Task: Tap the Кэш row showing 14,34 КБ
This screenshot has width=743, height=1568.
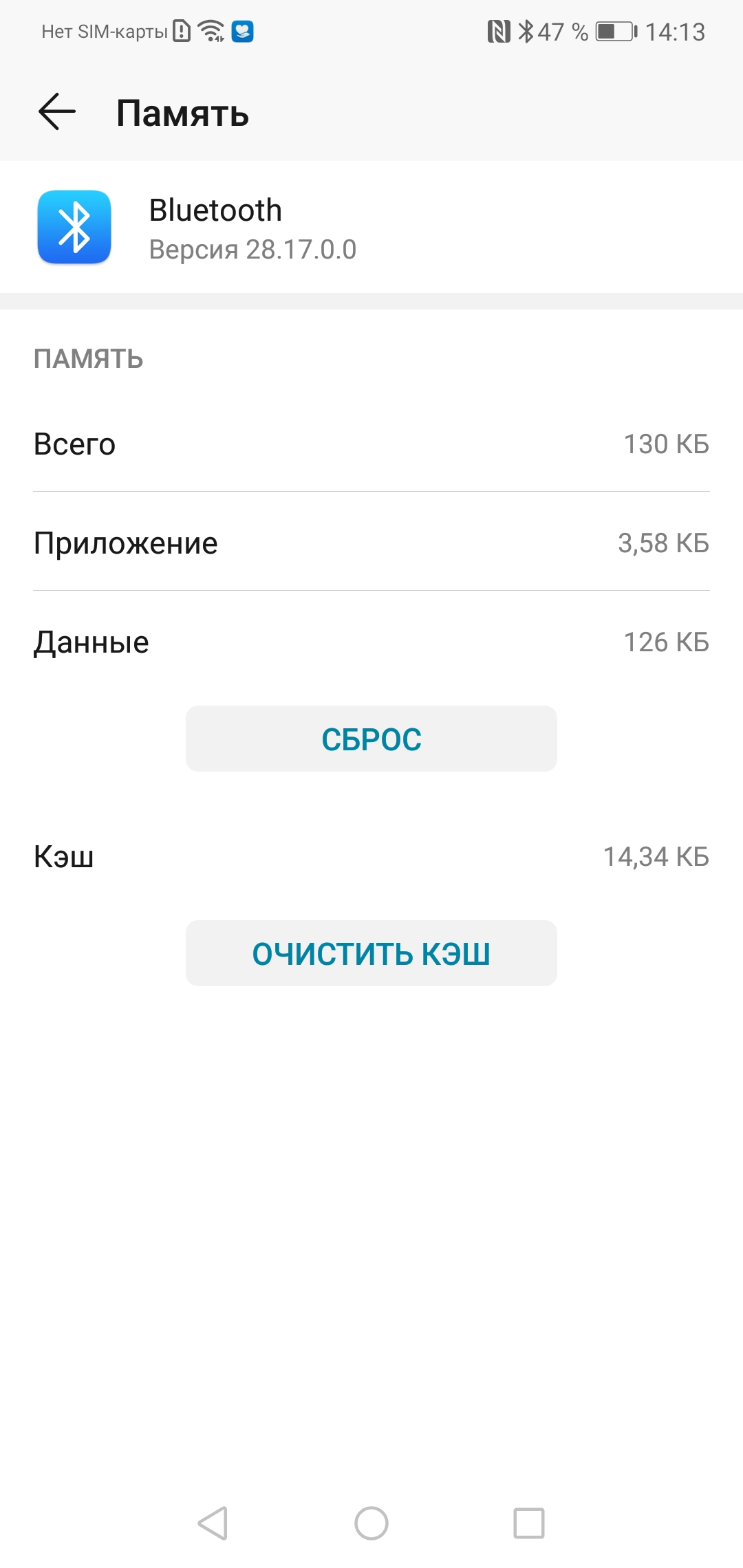Action: pos(371,856)
